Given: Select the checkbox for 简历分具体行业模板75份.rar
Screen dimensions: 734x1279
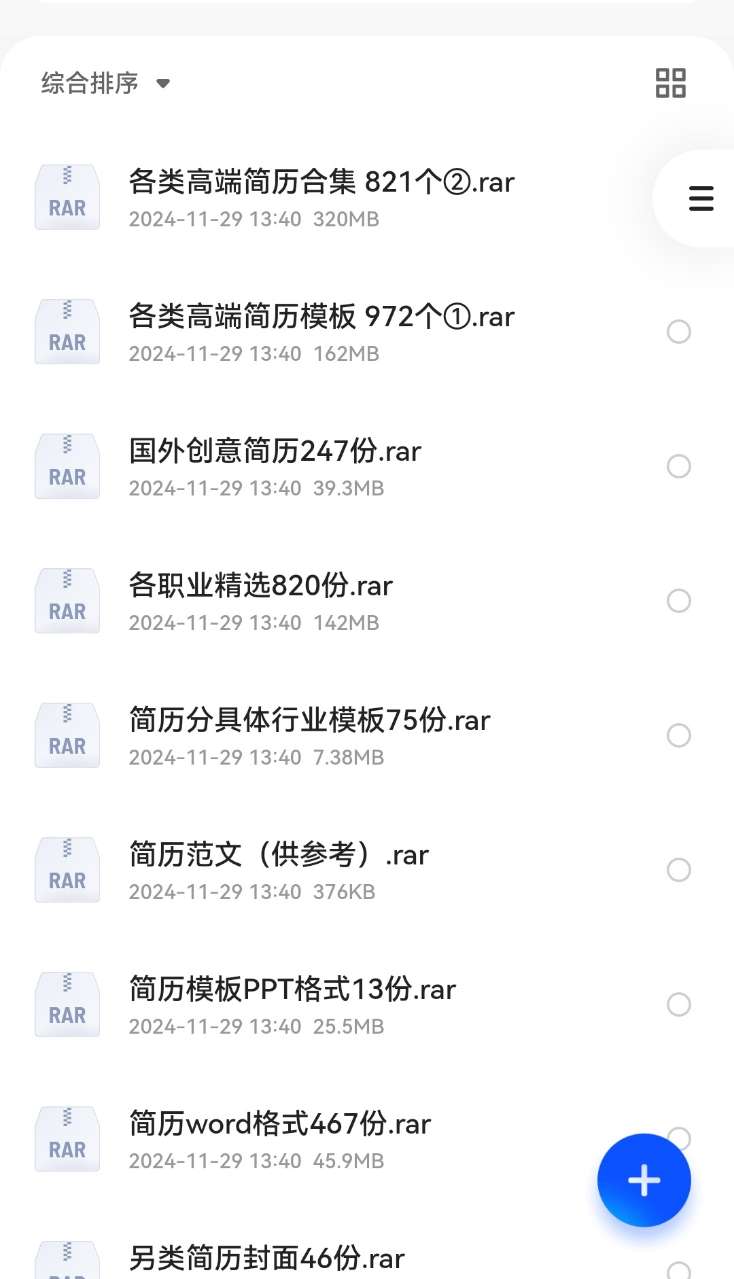Looking at the screenshot, I should click(679, 735).
